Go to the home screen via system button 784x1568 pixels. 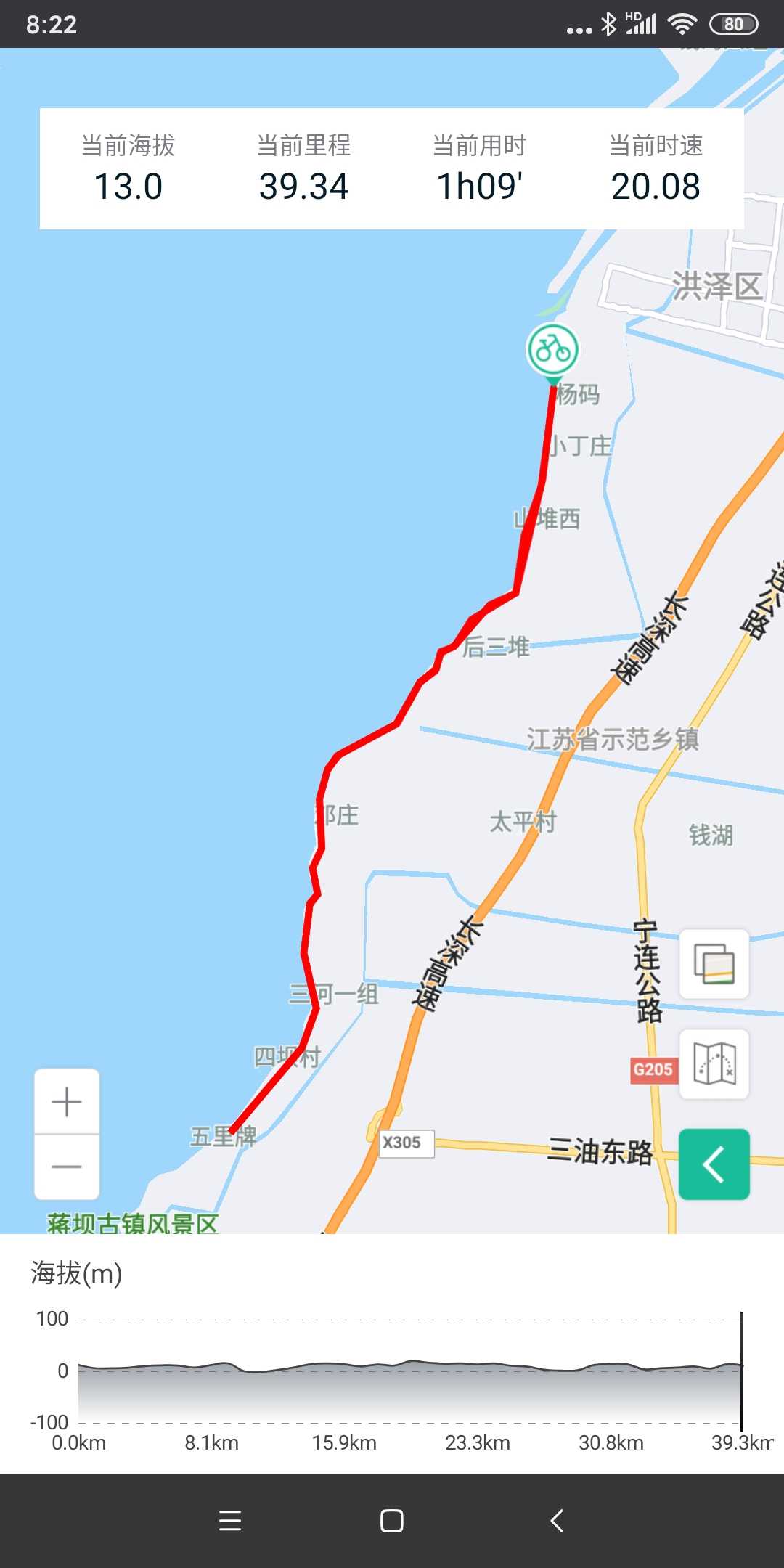pos(392,1521)
